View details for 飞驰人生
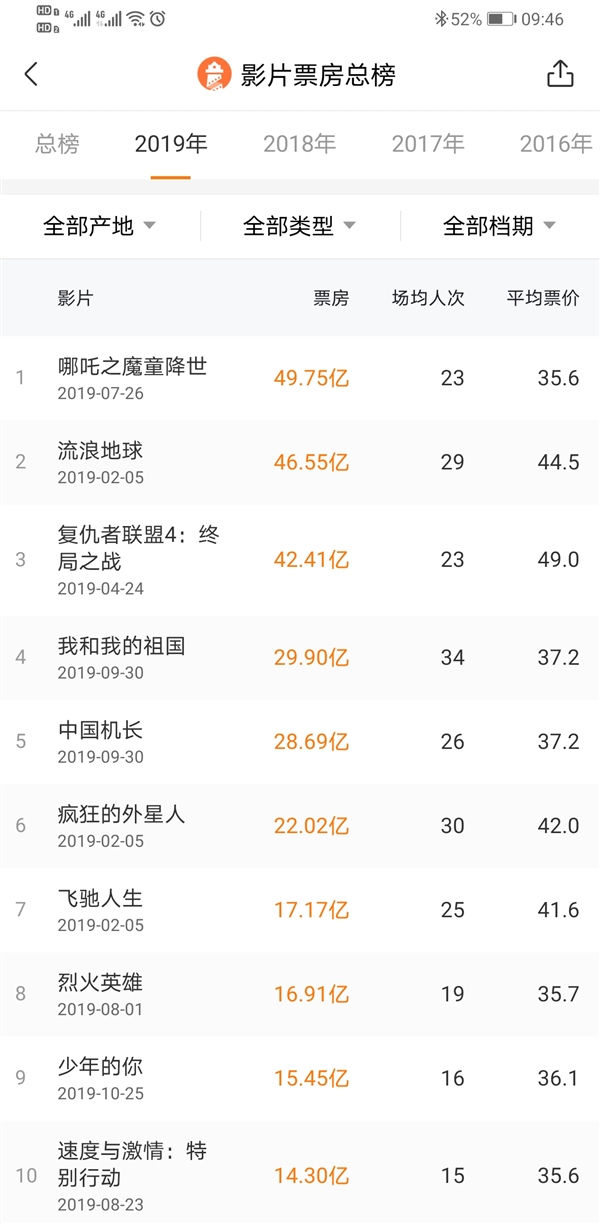This screenshot has width=600, height=1224. (x=100, y=899)
